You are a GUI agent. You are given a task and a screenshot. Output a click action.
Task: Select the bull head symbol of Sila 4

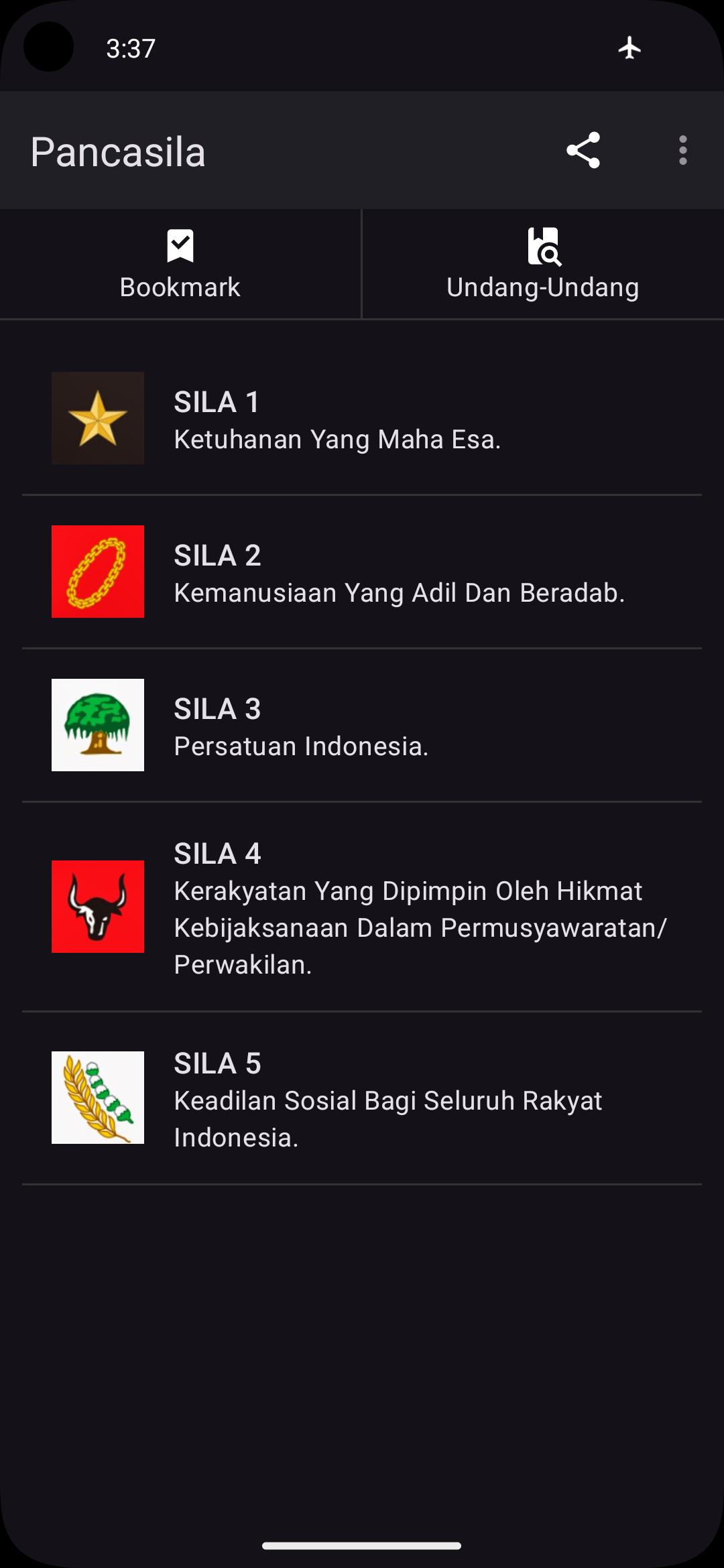pos(98,907)
